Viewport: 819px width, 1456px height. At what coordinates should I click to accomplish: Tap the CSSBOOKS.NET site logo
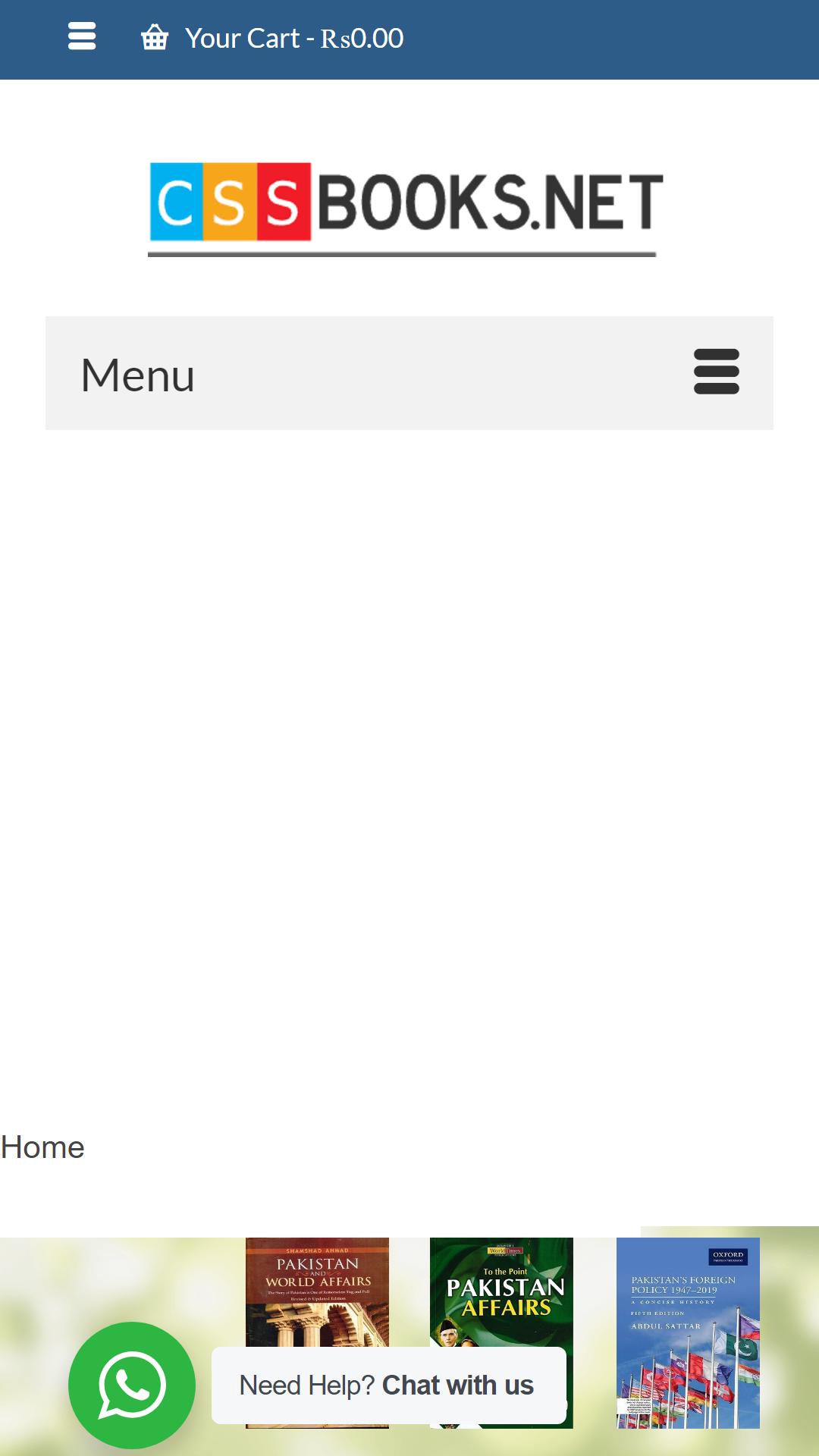406,210
